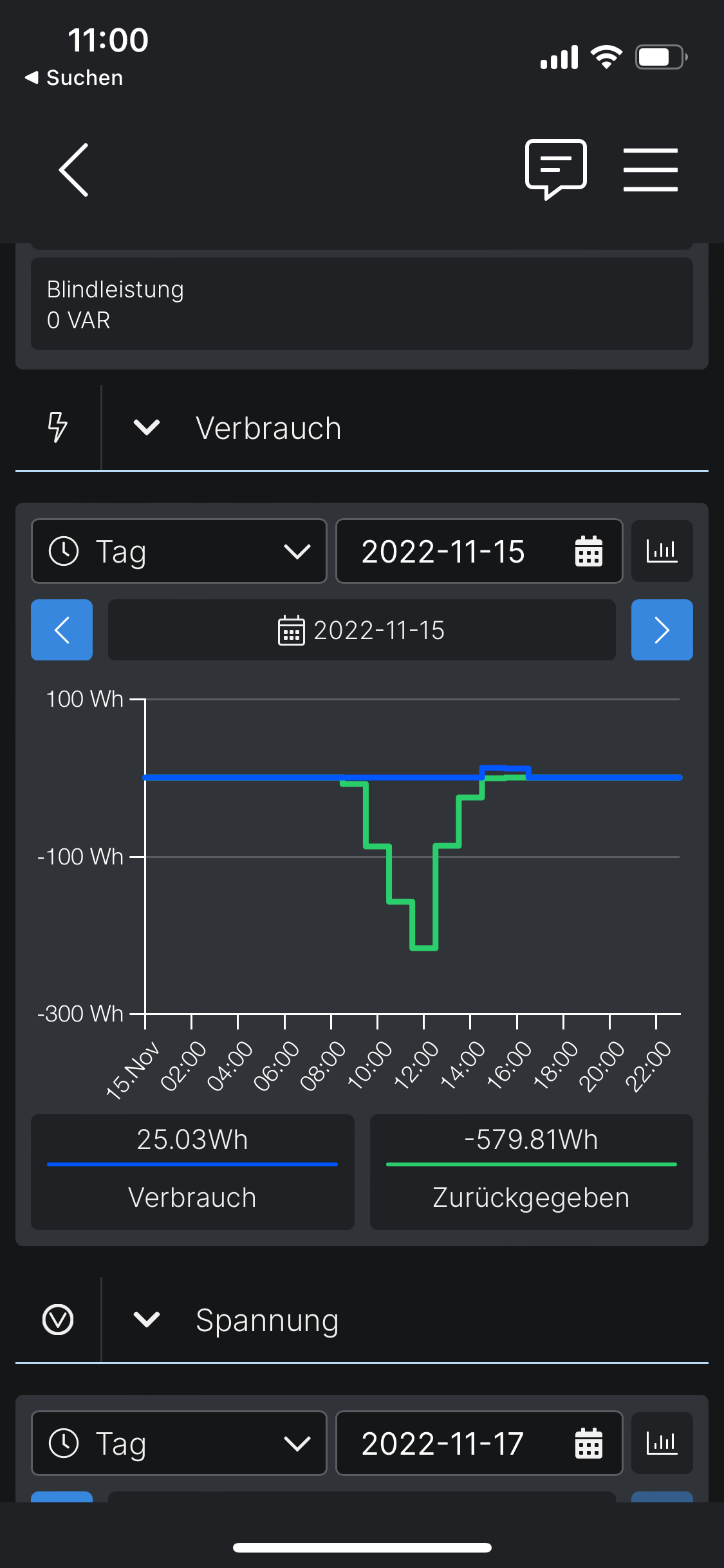The image size is (724, 1568).
Task: Go to the previous day in Verbrauch
Action: click(62, 630)
